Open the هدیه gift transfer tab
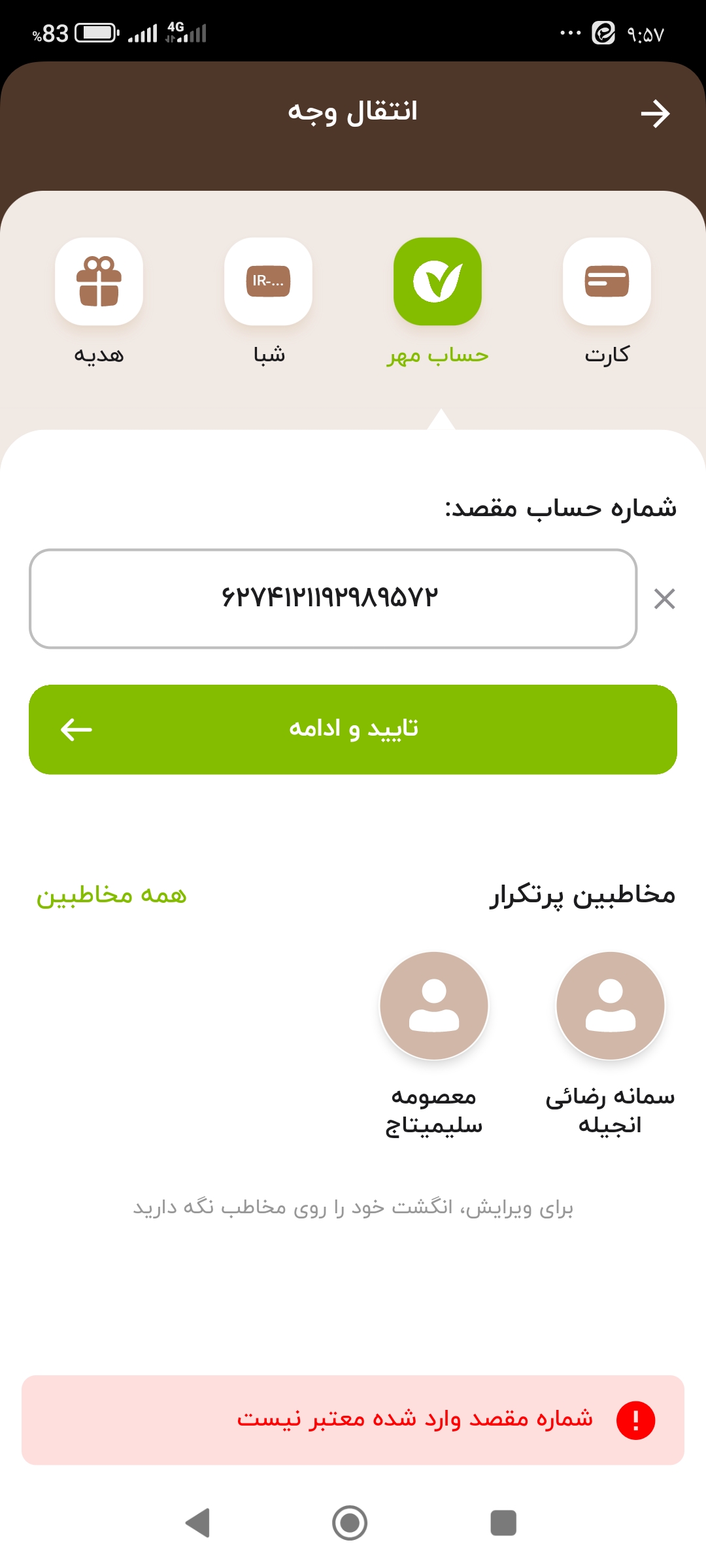 tap(99, 282)
